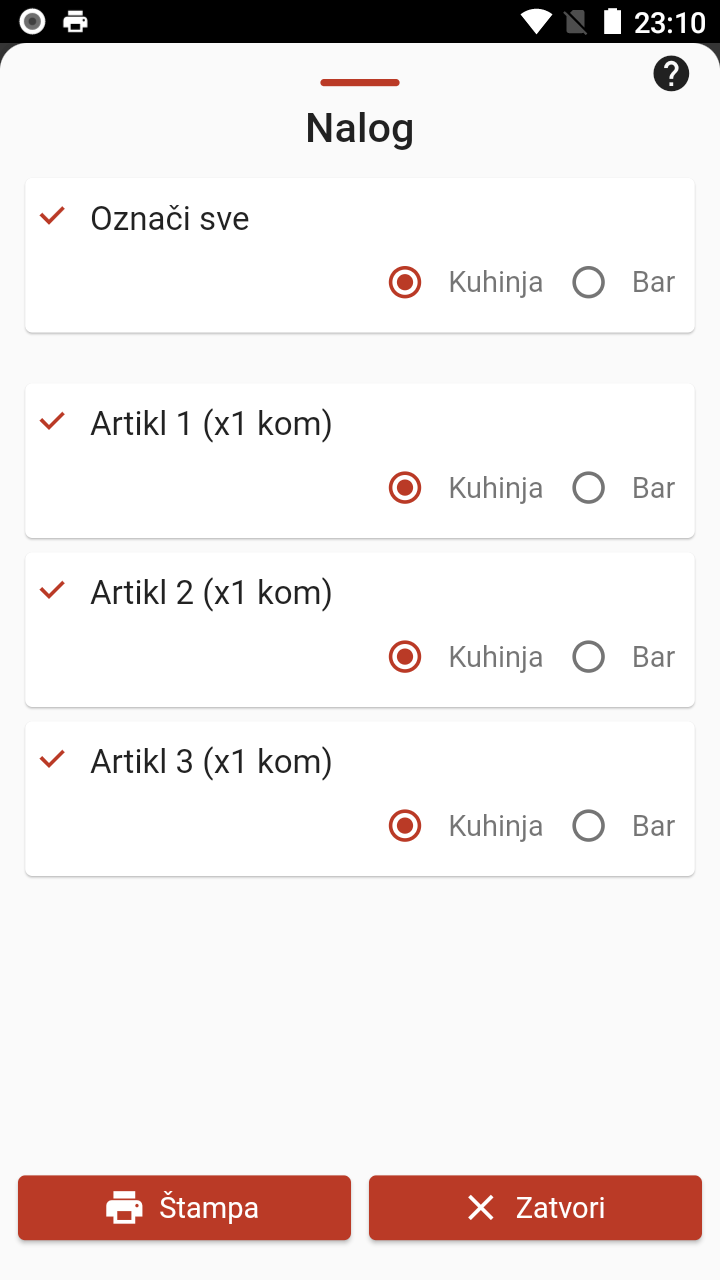Select Kuhinja for Artikl 3
The image size is (720, 1280).
pyautogui.click(x=405, y=826)
